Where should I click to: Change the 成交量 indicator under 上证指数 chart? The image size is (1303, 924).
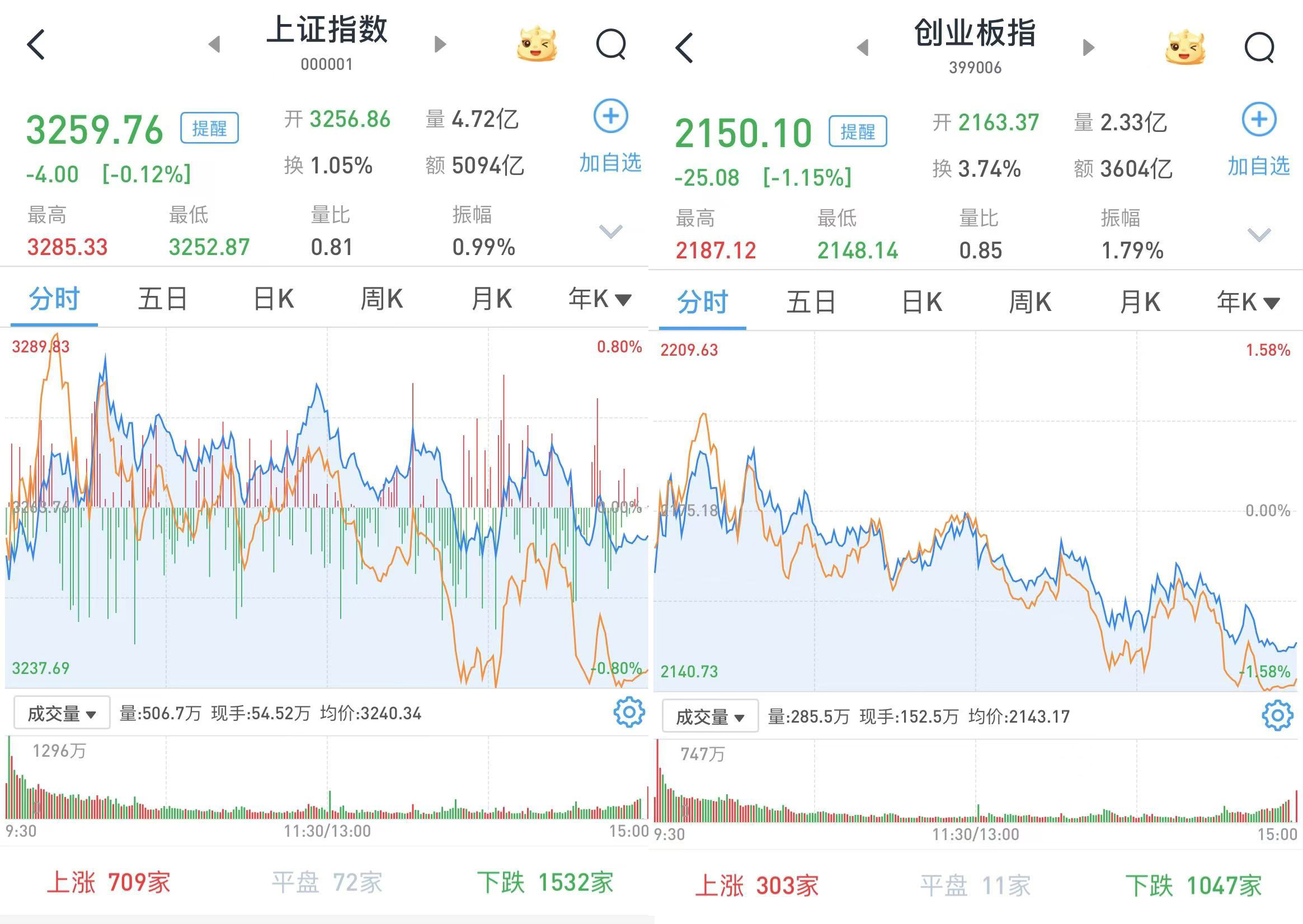pyautogui.click(x=62, y=713)
